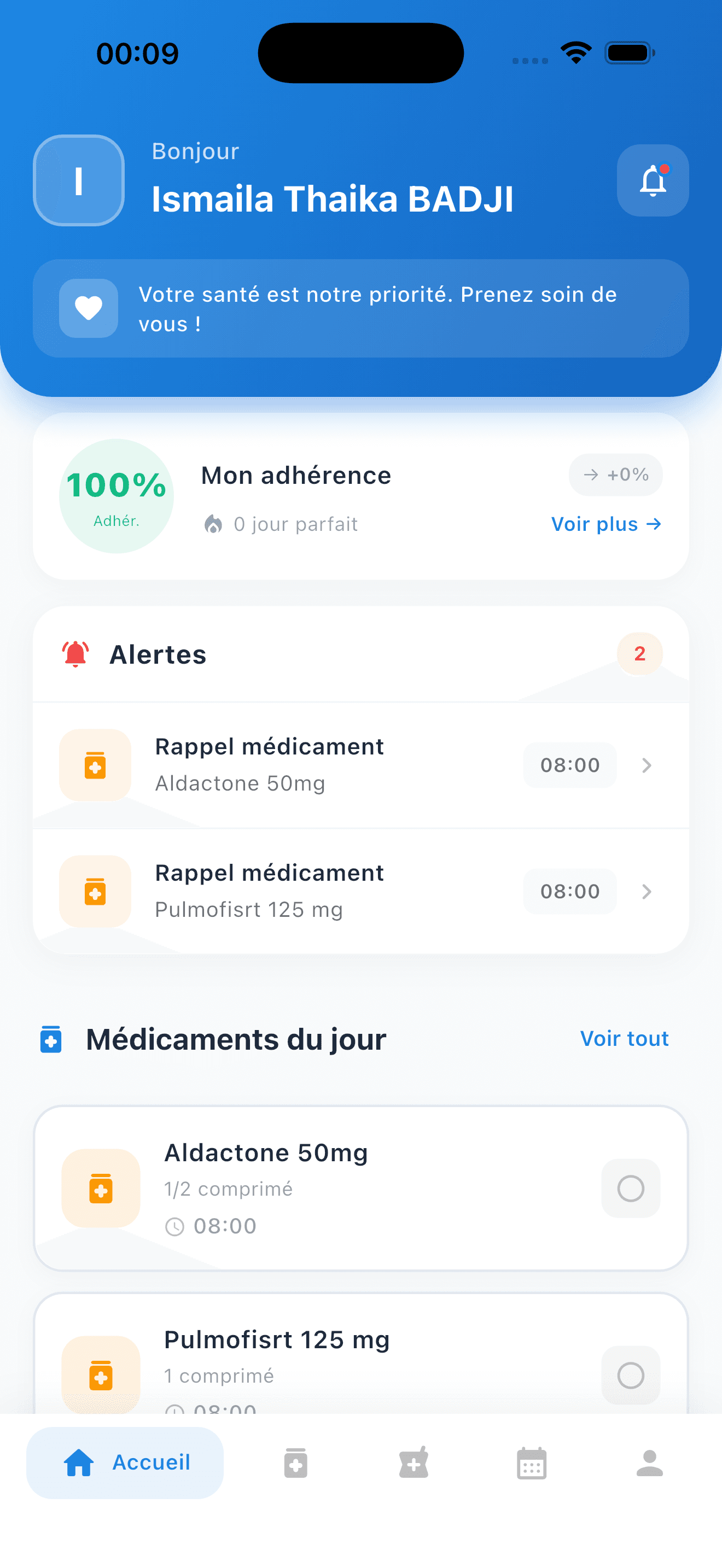
Task: Click the heart icon in the welcome banner
Action: [x=88, y=308]
